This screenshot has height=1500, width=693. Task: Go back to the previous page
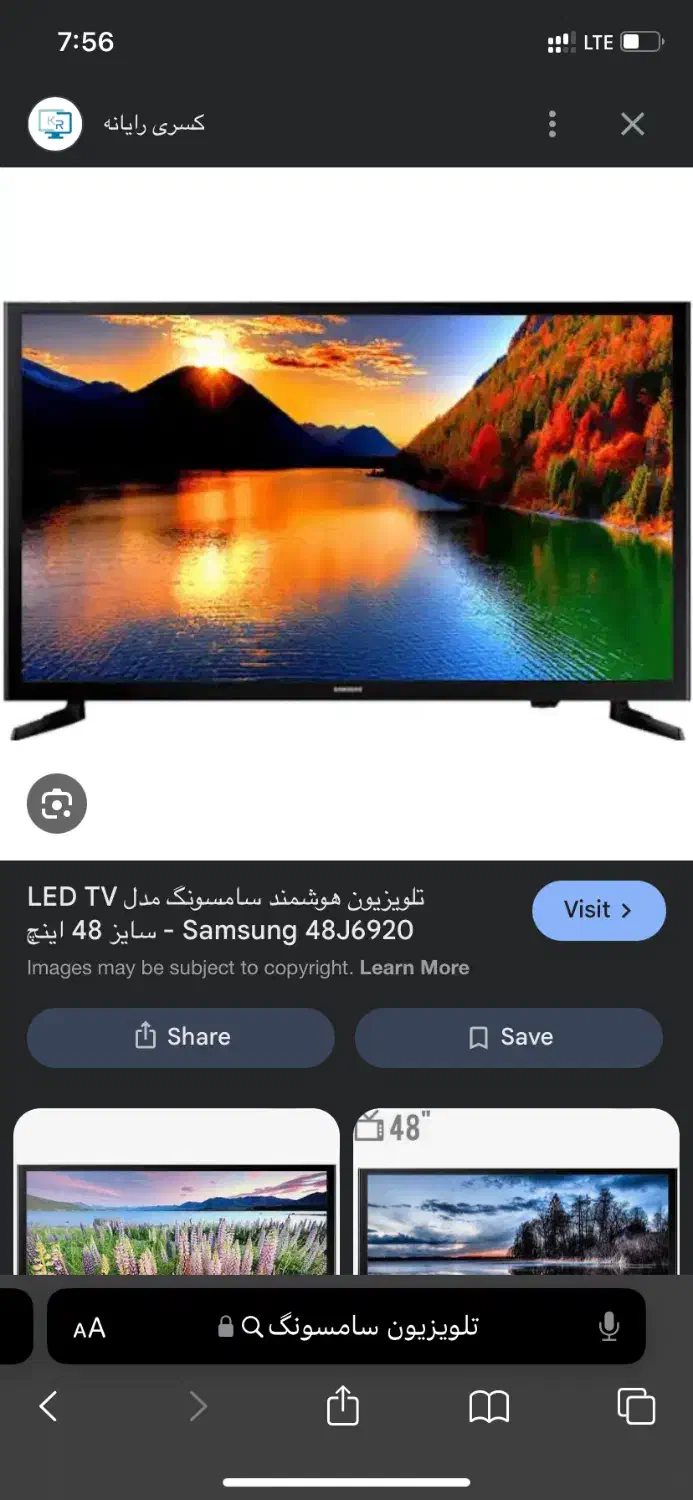coord(48,1407)
